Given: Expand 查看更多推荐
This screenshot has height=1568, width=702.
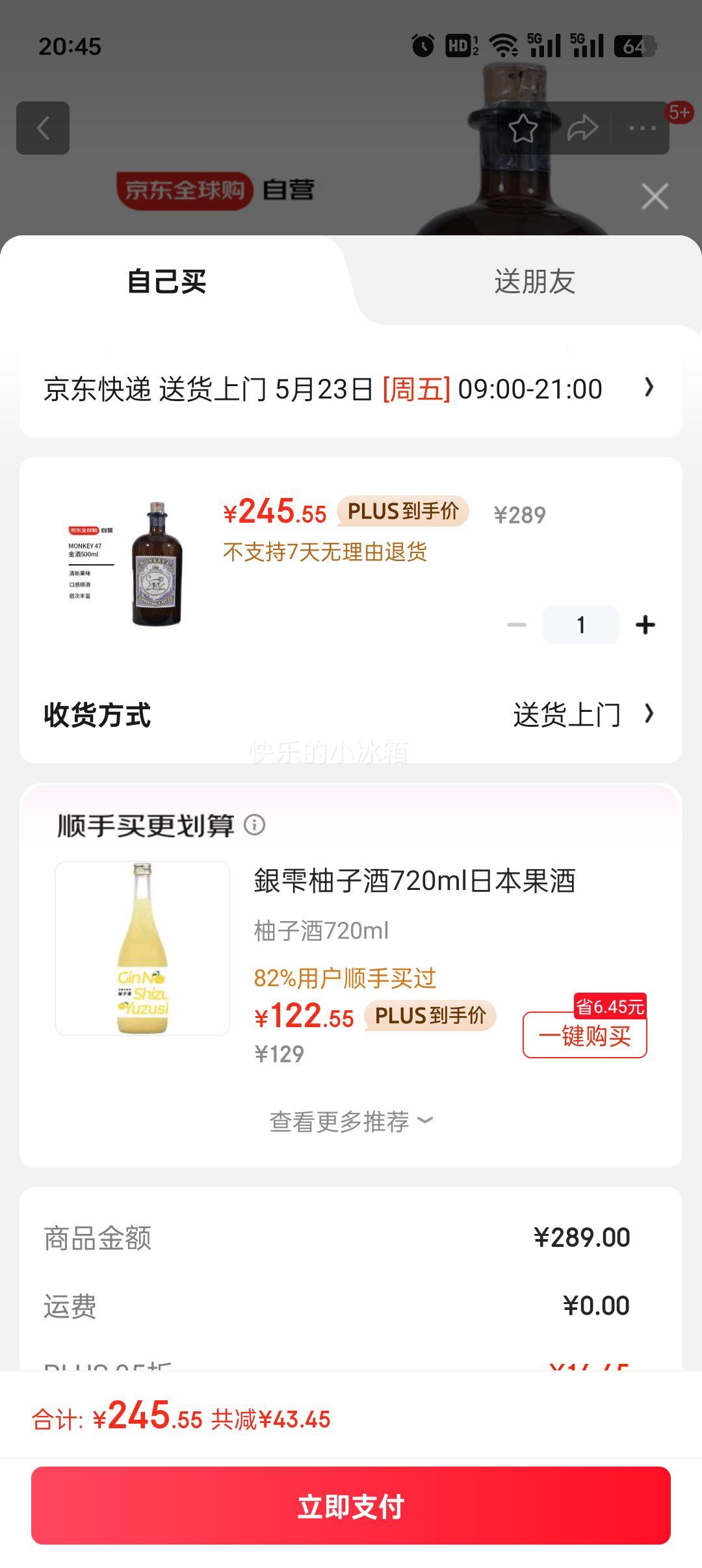Looking at the screenshot, I should point(351,1121).
